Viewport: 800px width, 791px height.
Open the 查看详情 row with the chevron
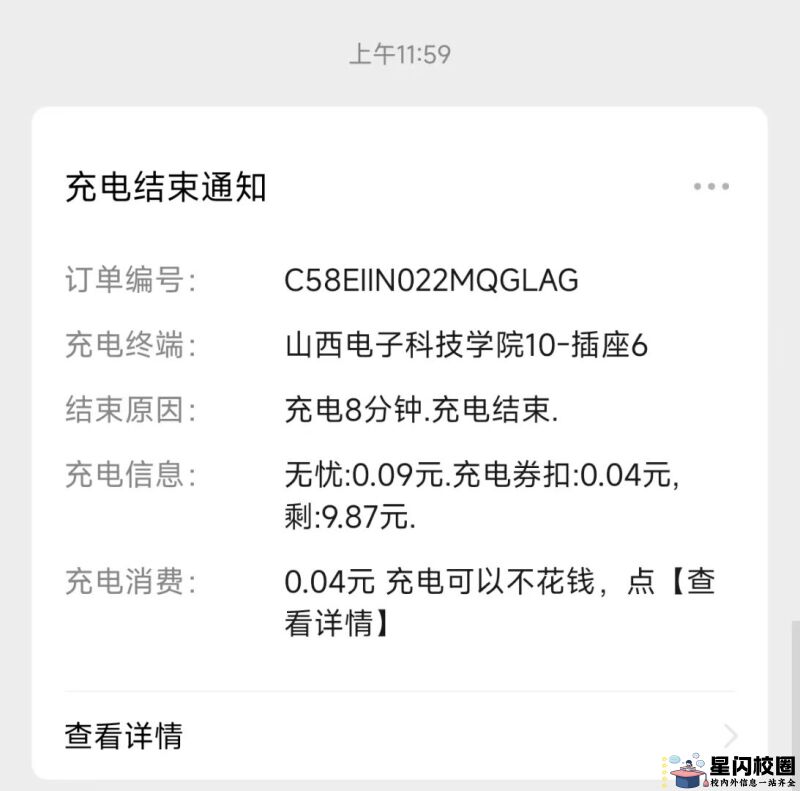(400, 736)
